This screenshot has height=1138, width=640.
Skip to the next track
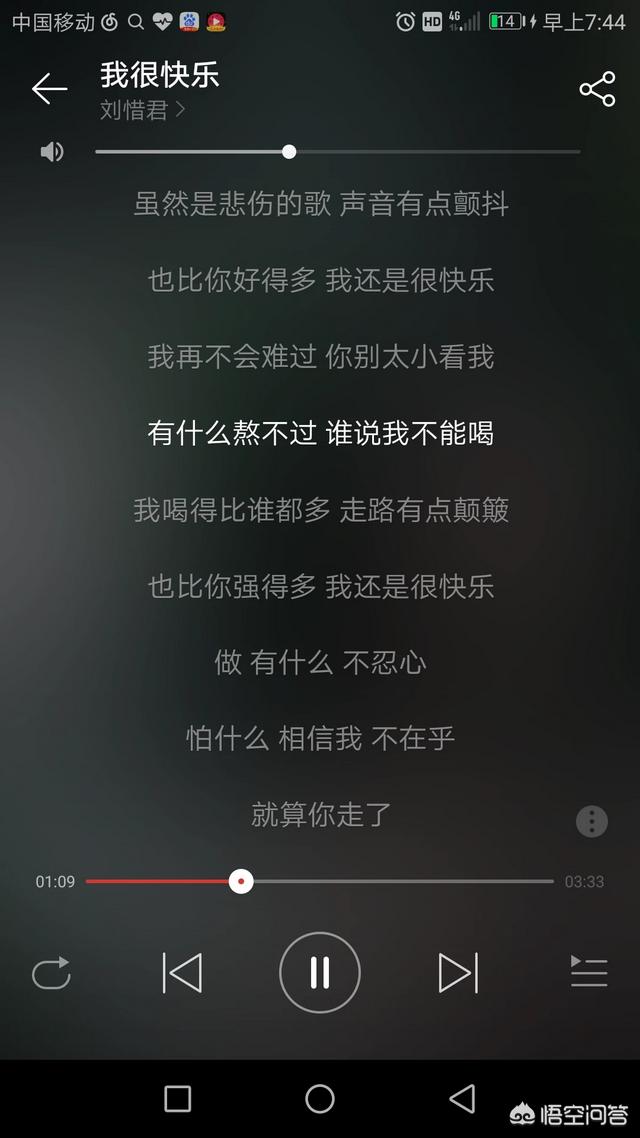pyautogui.click(x=458, y=973)
